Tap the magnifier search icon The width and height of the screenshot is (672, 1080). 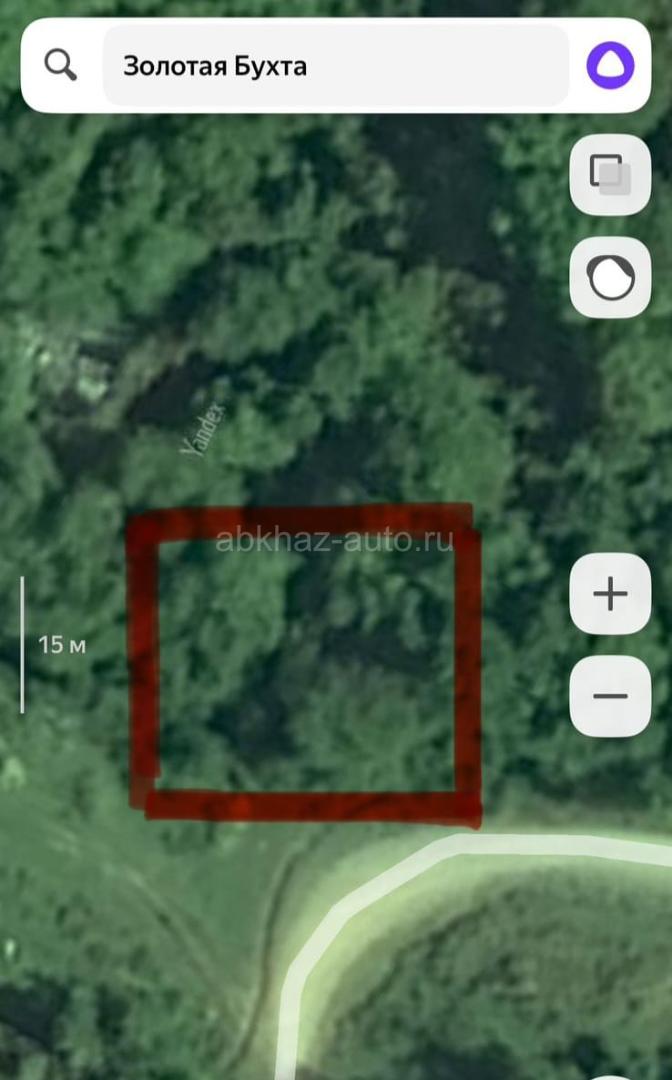coord(61,66)
